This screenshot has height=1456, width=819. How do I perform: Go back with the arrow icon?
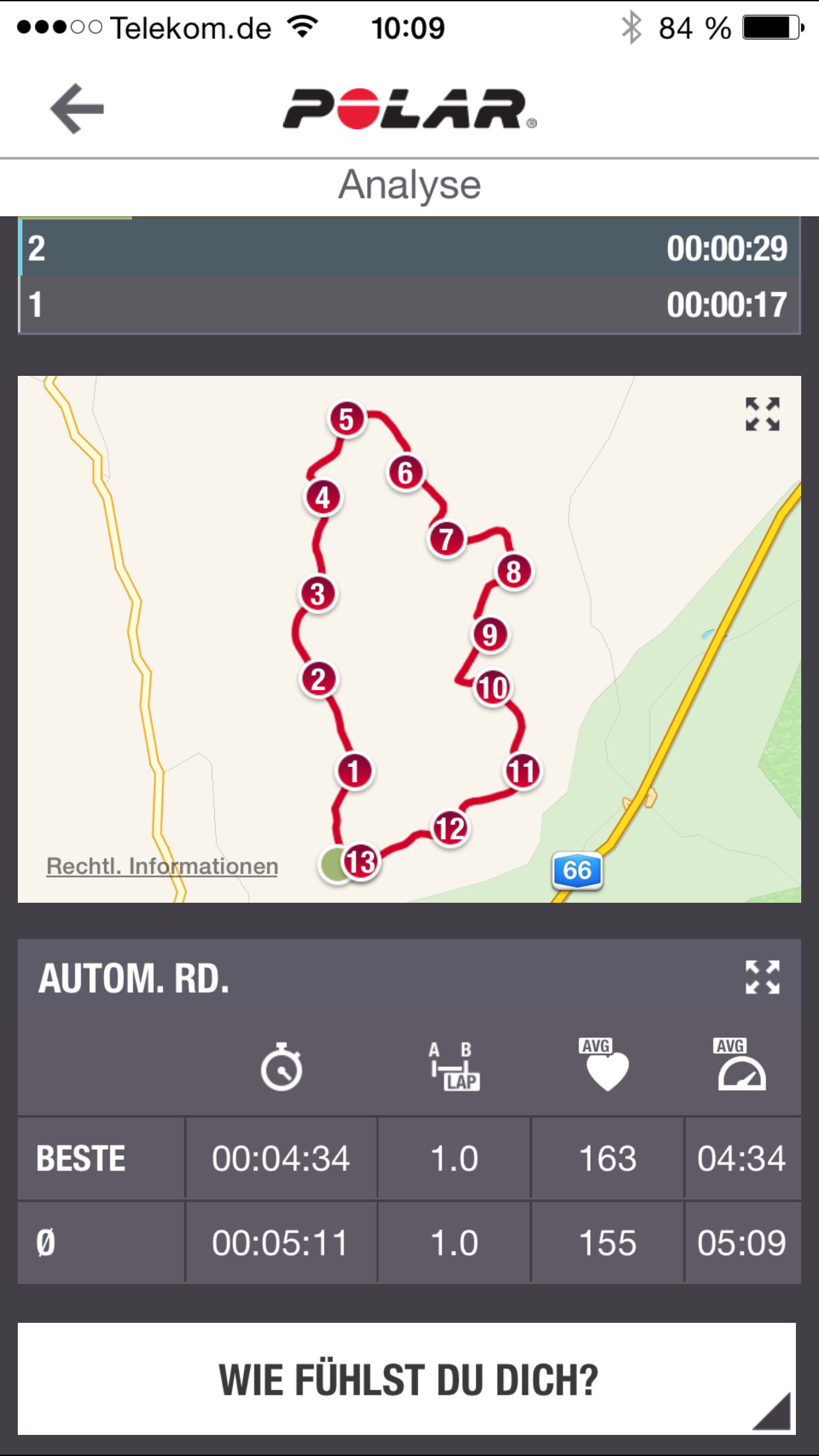77,109
